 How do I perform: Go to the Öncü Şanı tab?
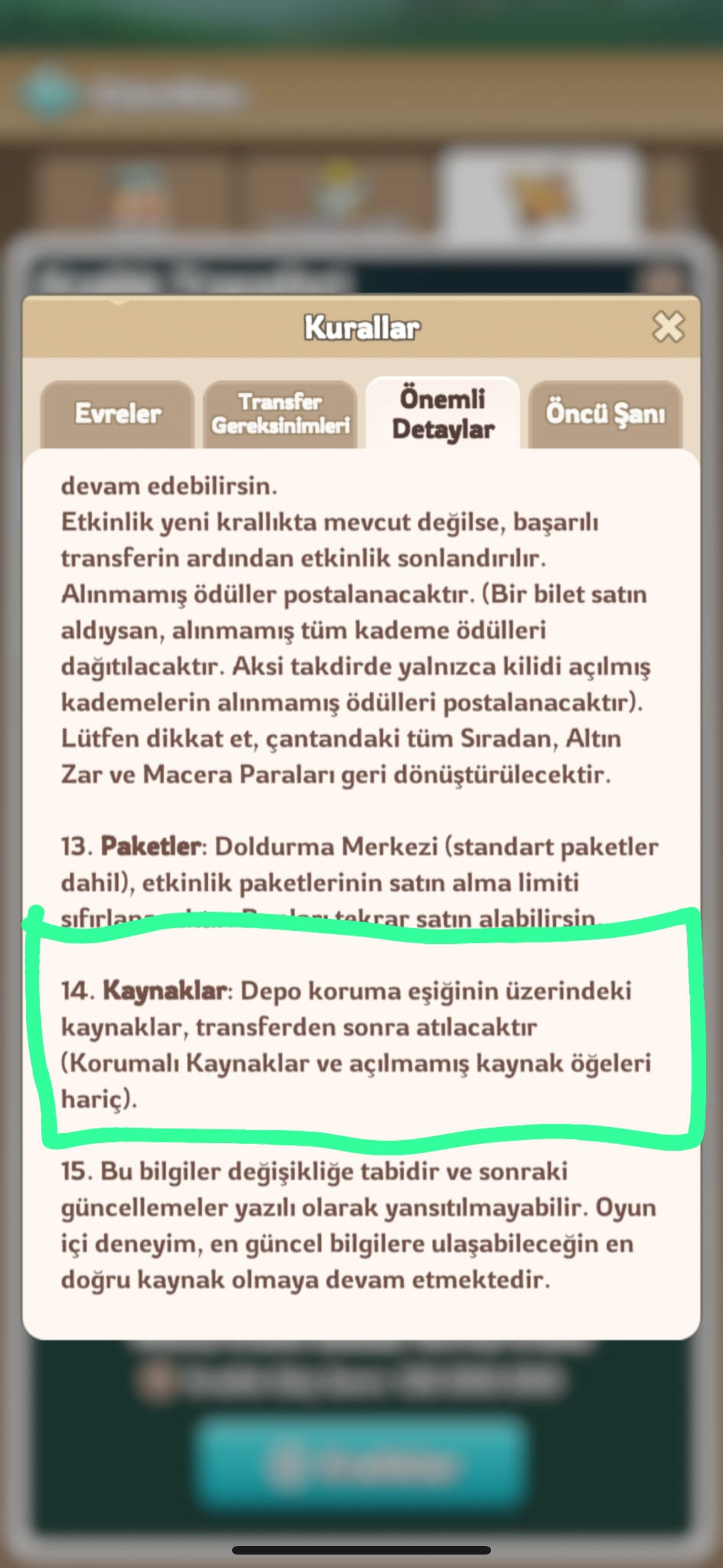605,414
